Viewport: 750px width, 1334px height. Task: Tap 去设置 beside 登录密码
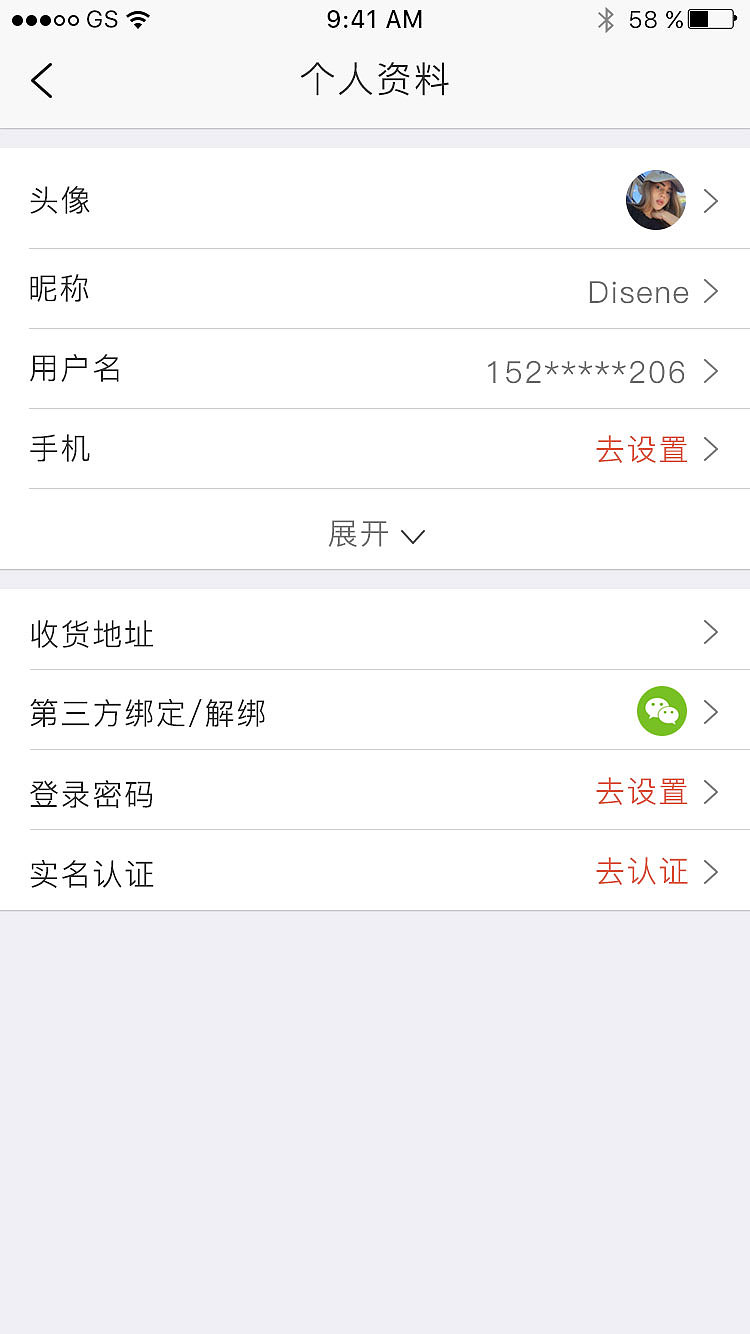641,792
